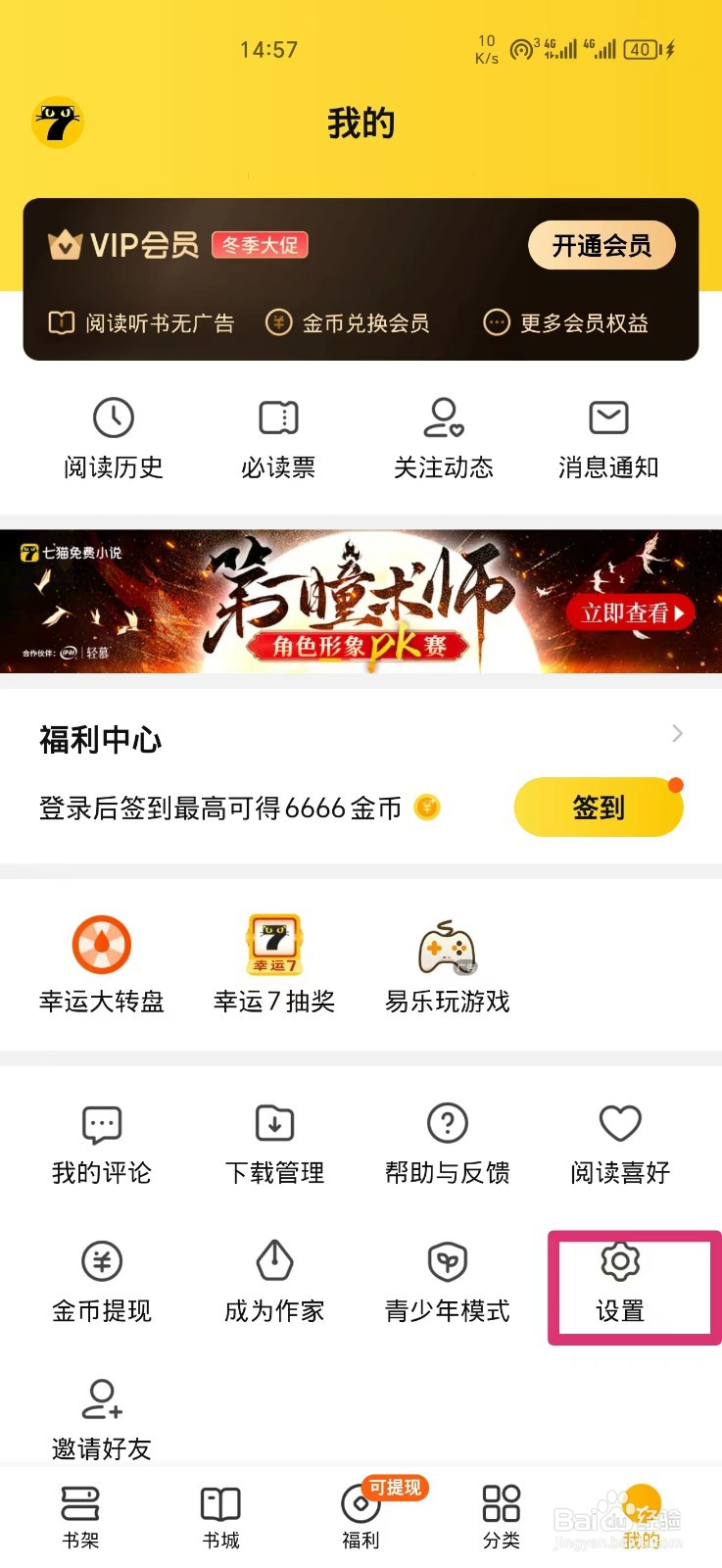722x1568 pixels.
Task: Tap 立即查看 on the promo banner
Action: [x=631, y=612]
